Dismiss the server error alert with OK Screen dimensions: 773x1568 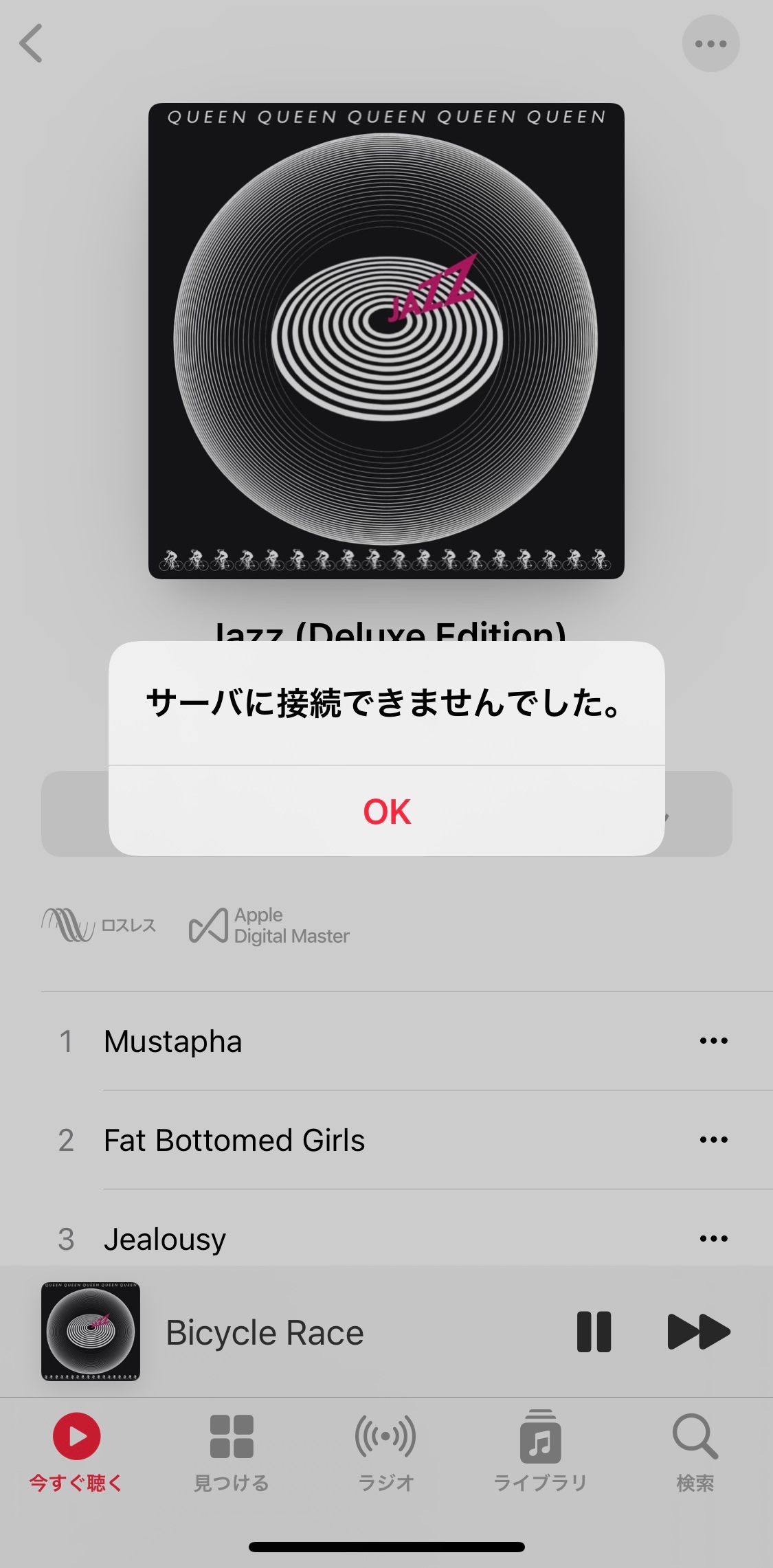pos(386,811)
